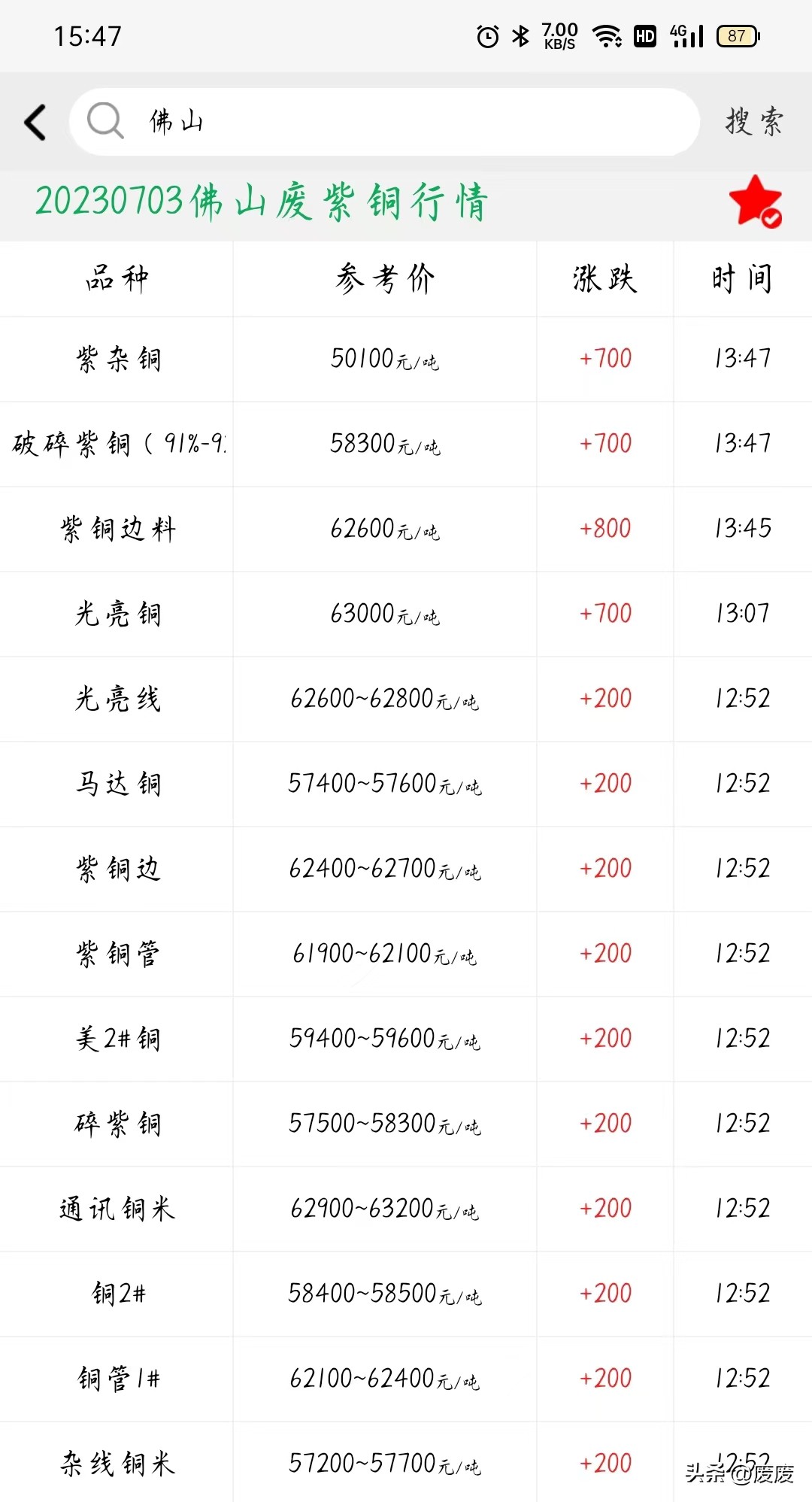The image size is (812, 1502).
Task: Tap the +800 change value for 紫铜边料
Action: (605, 529)
